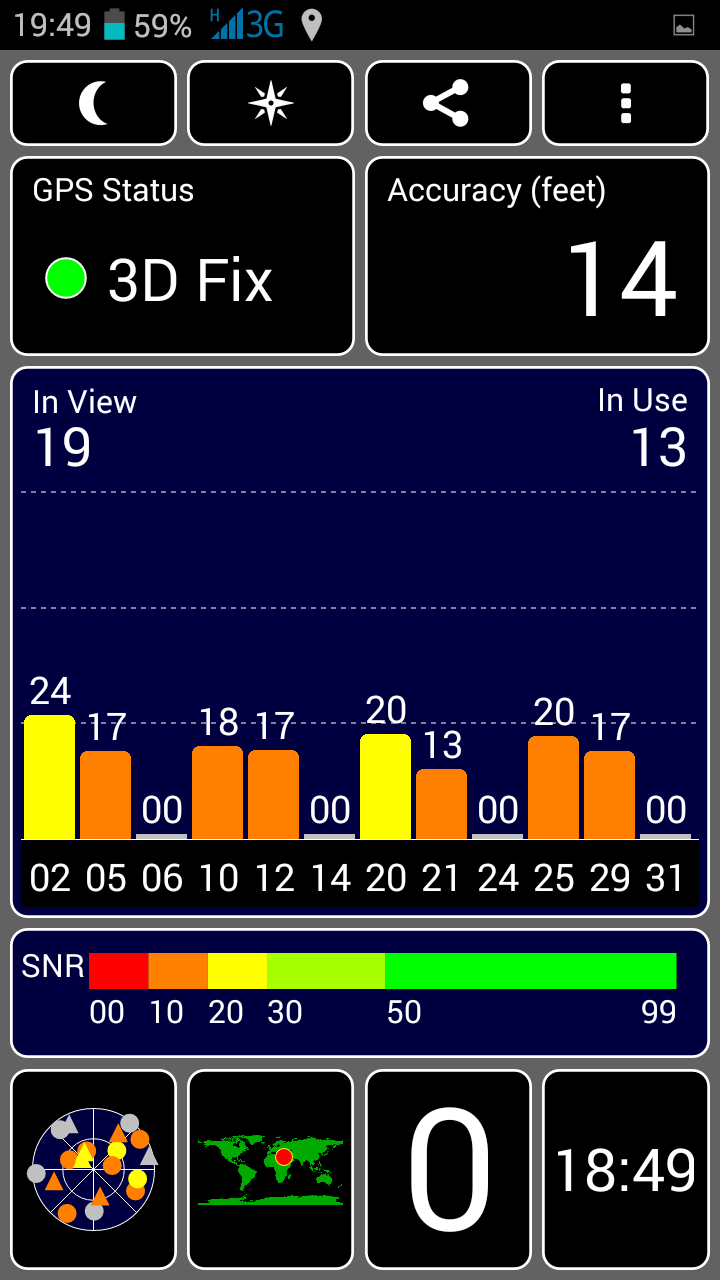The height and width of the screenshot is (1280, 720).
Task: Open the overflow menu
Action: [625, 103]
